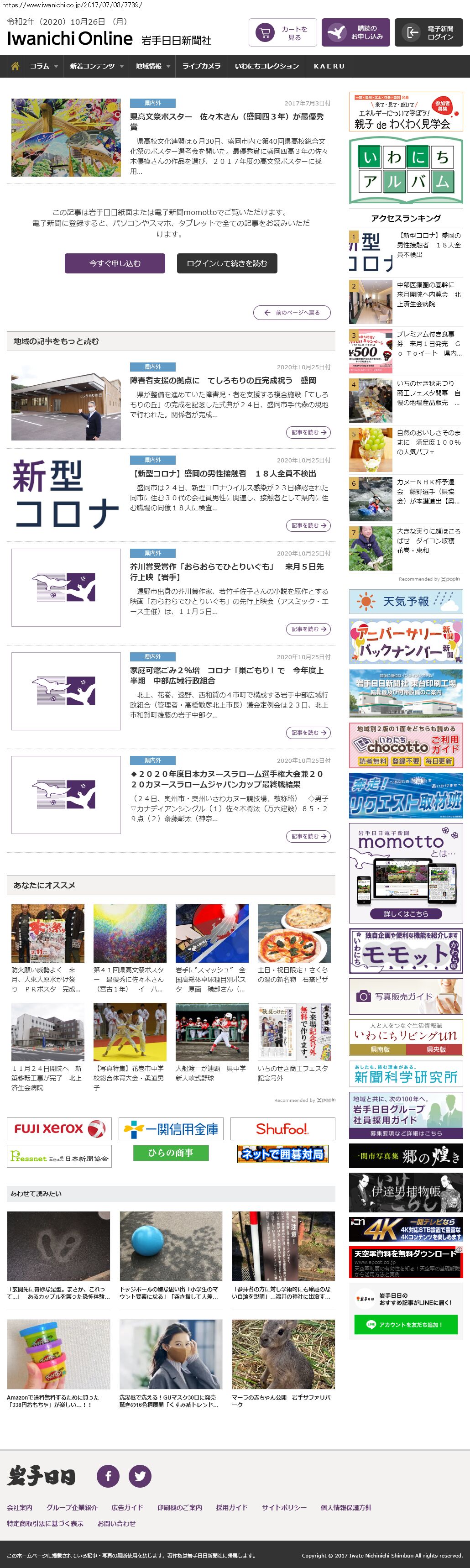The height and width of the screenshot is (1568, 470).
Task: Expand the 地域情報 menu
Action: 152,66
